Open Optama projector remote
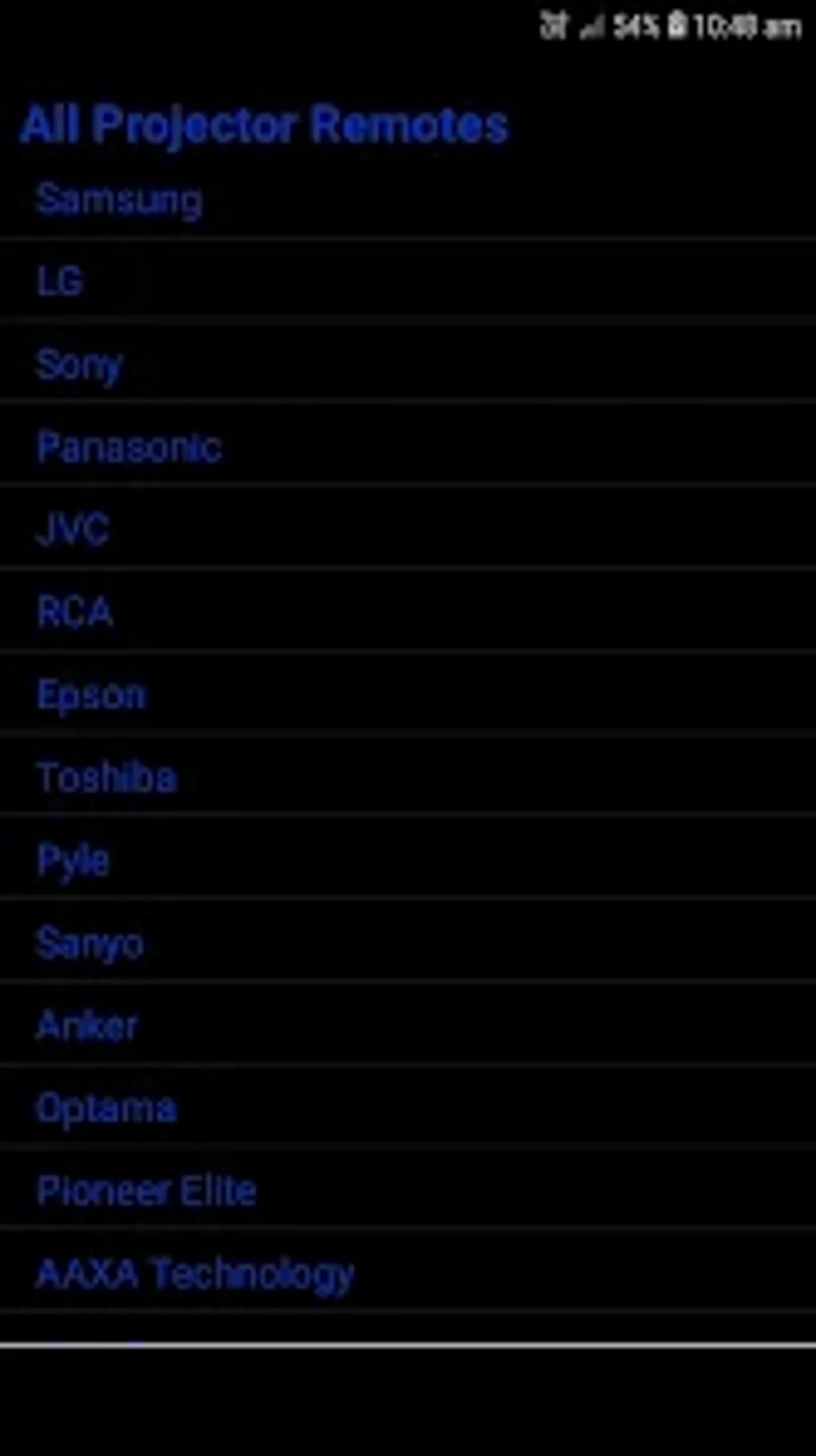Screen dimensions: 816x1456 pyautogui.click(x=408, y=1108)
